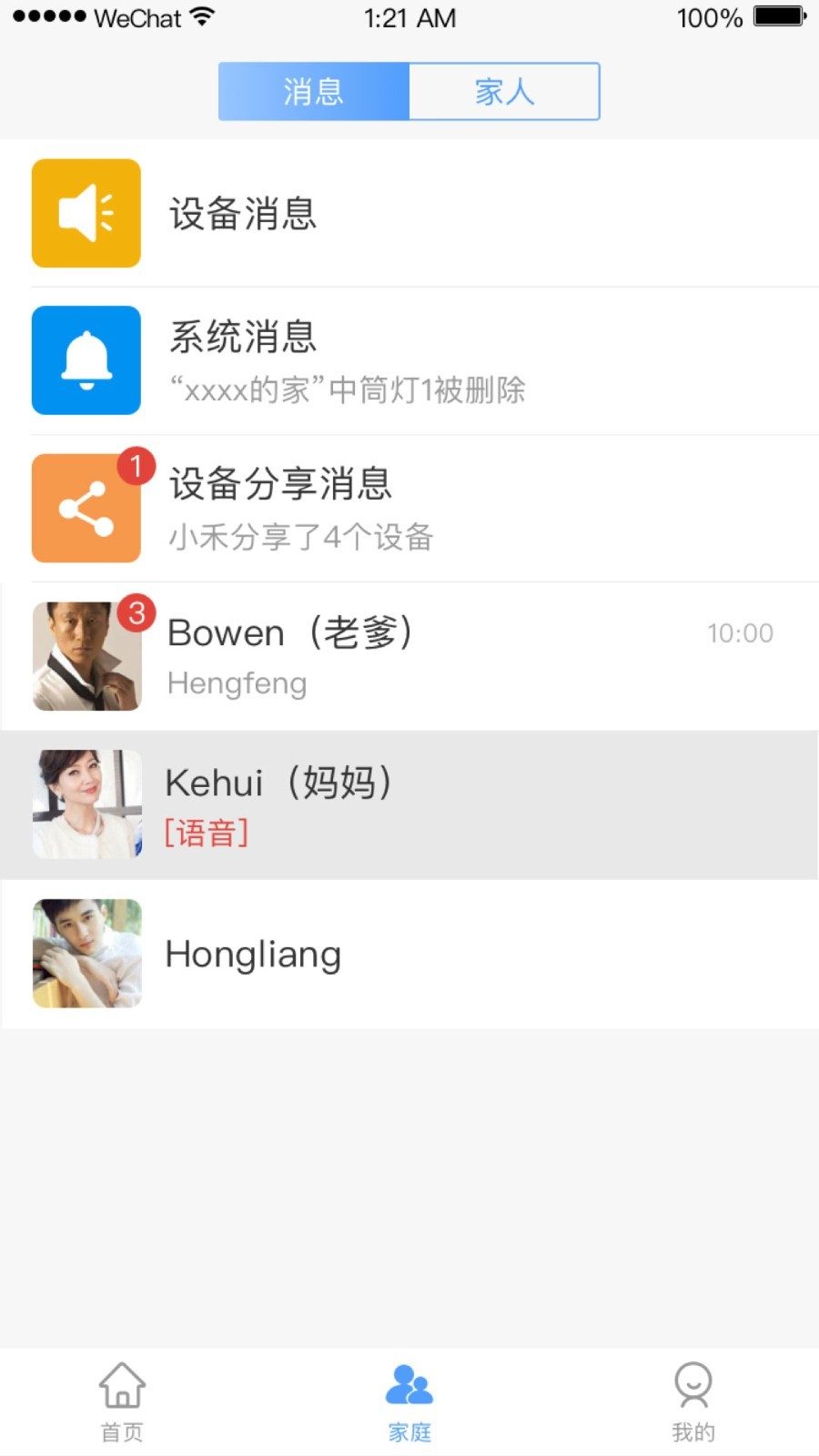This screenshot has width=819, height=1456.
Task: Tap Hongliang's avatar photo
Action: coord(87,953)
